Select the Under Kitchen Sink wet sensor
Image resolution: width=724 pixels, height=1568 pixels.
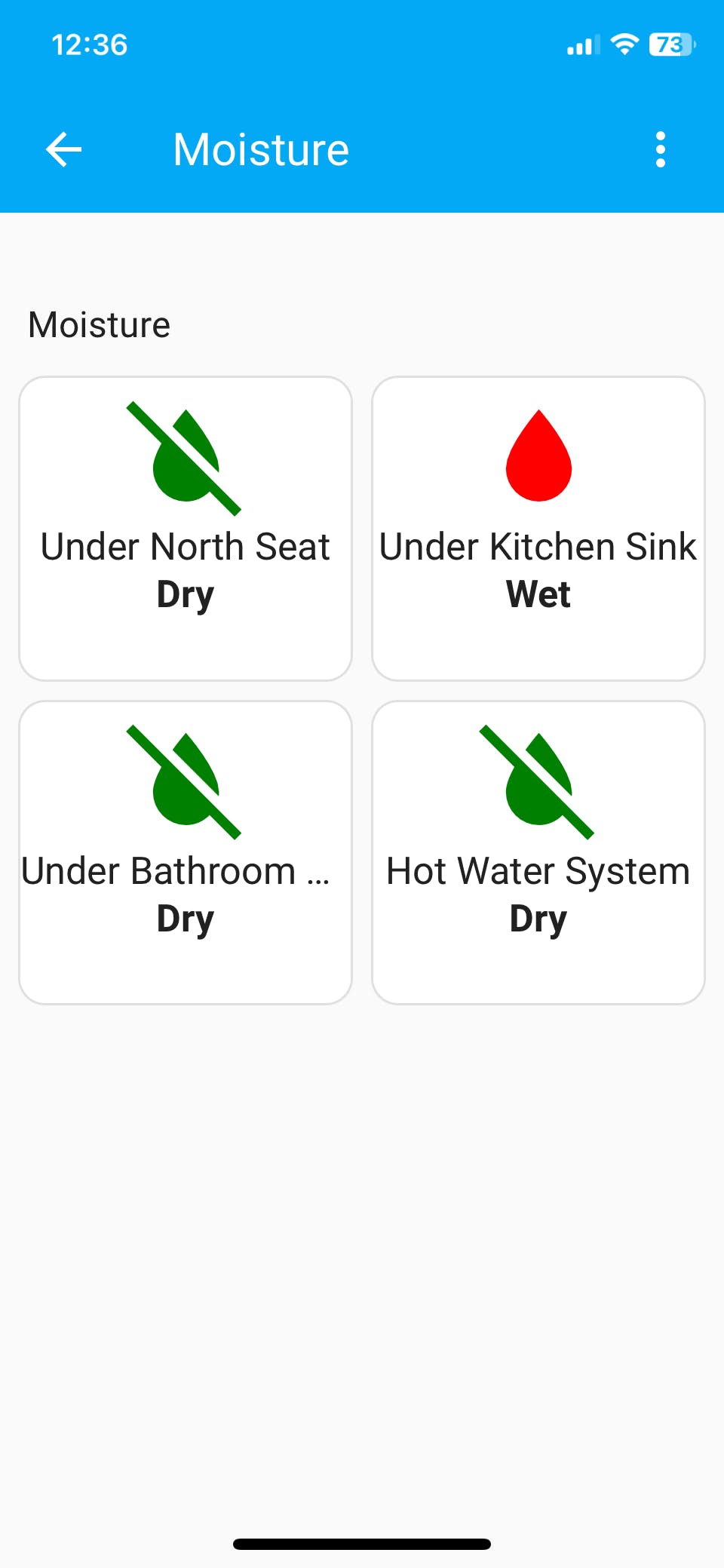[x=538, y=529]
